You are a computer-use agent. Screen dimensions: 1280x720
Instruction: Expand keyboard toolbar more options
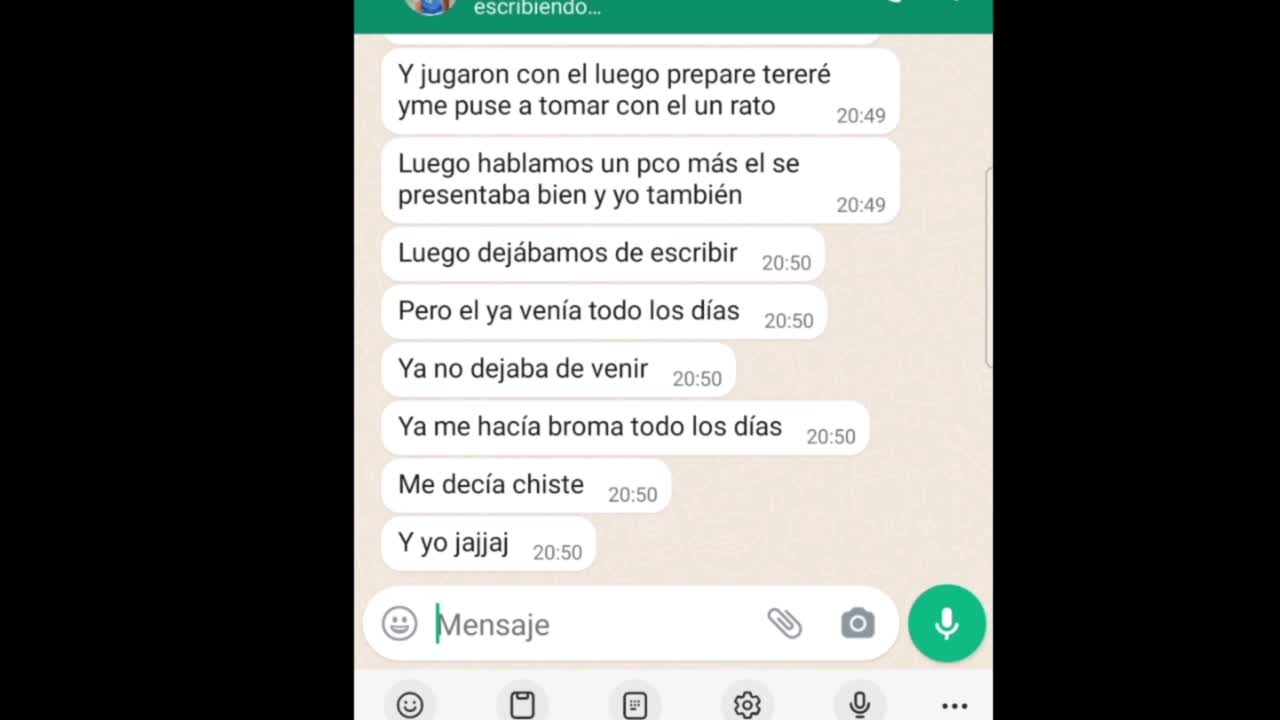pyautogui.click(x=954, y=706)
